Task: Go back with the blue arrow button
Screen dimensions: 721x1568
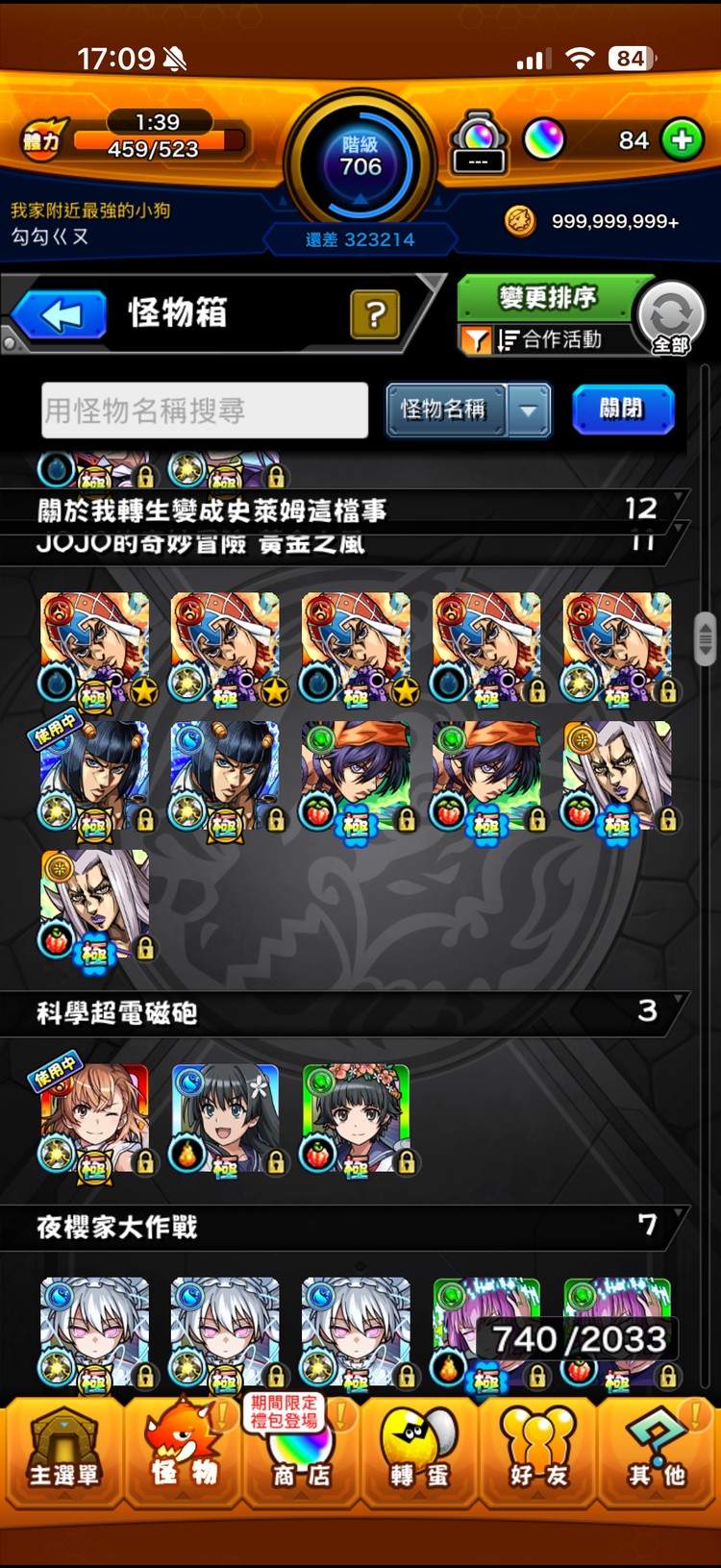Action: (60, 315)
